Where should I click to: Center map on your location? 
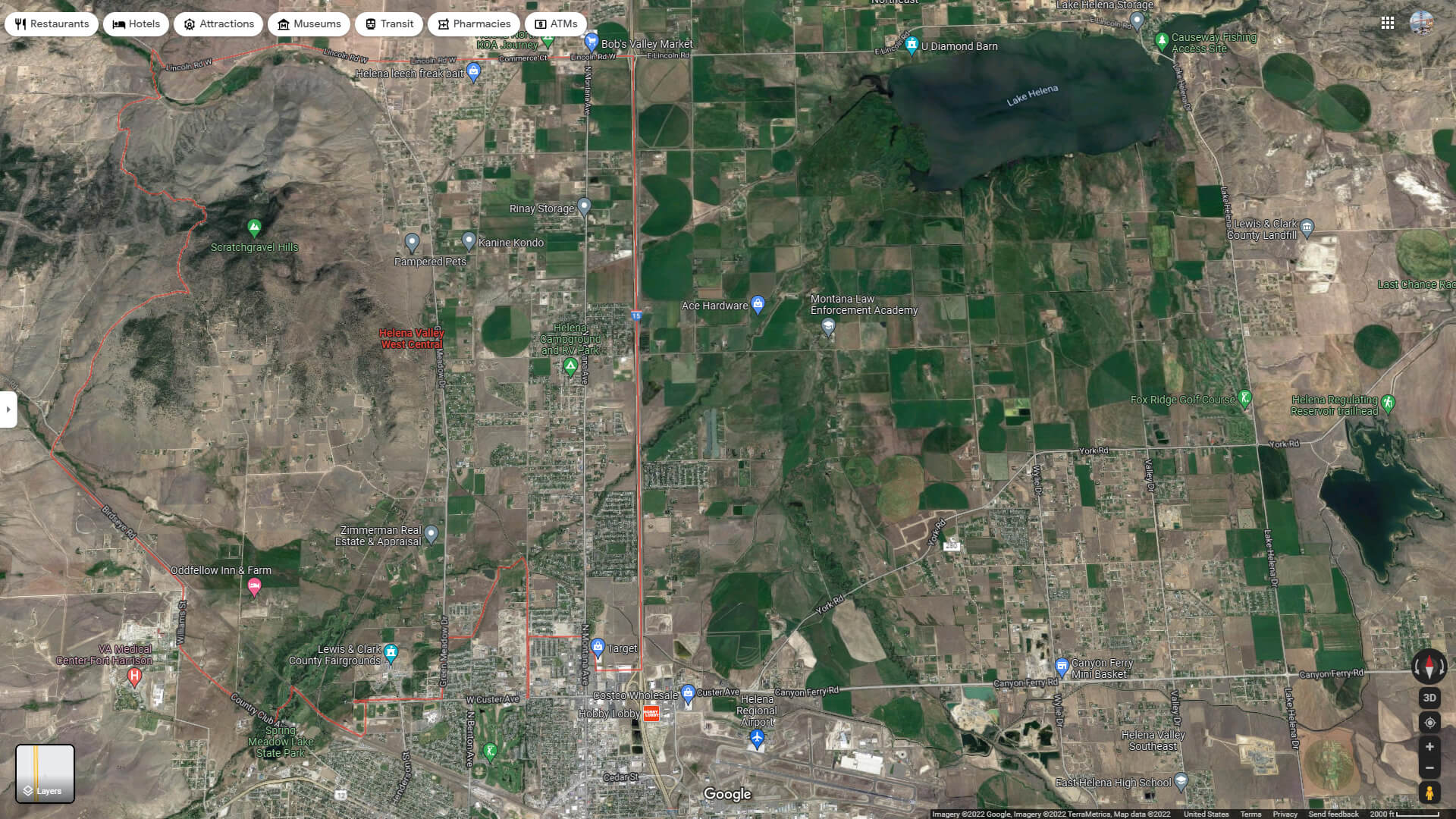click(1429, 723)
